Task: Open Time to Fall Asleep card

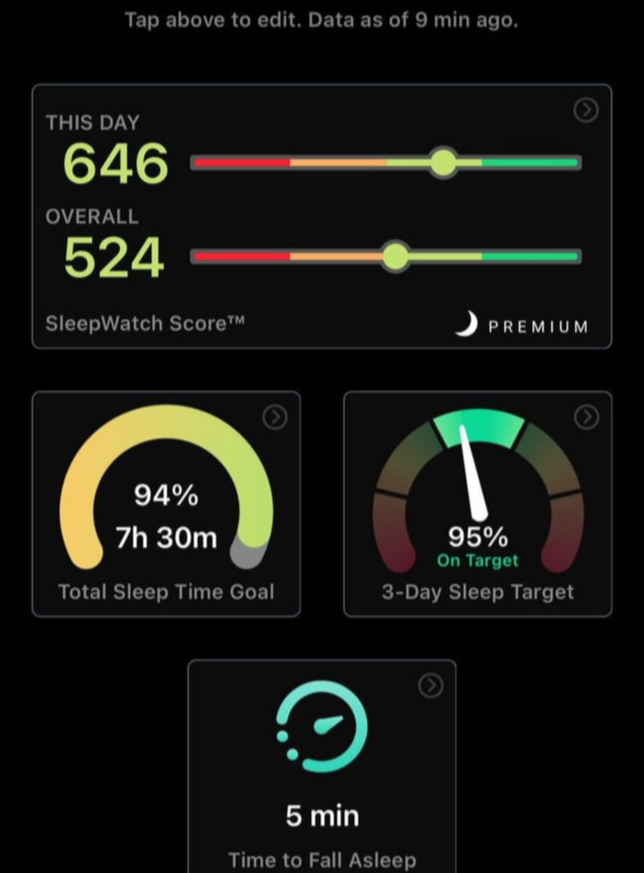Action: [x=321, y=767]
